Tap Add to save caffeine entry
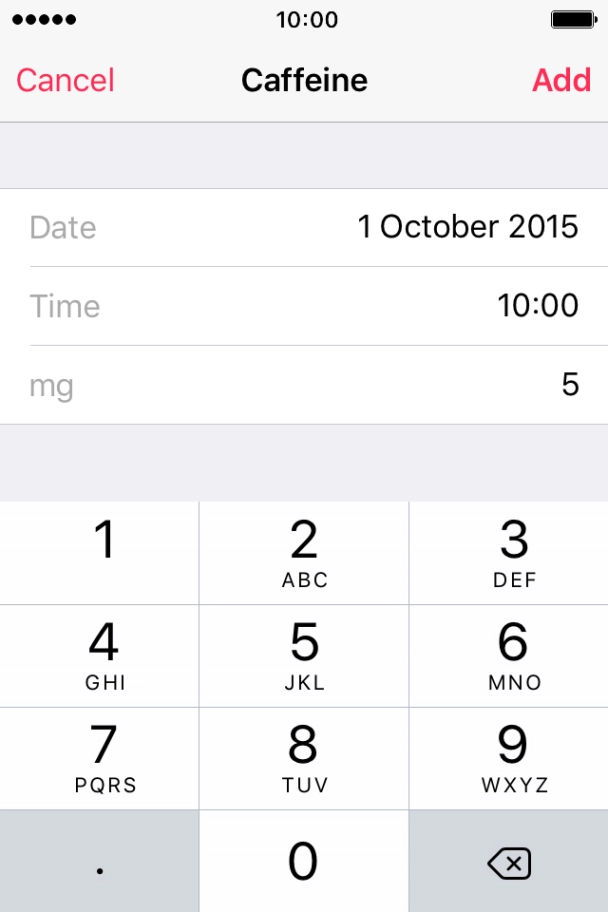 coord(561,80)
